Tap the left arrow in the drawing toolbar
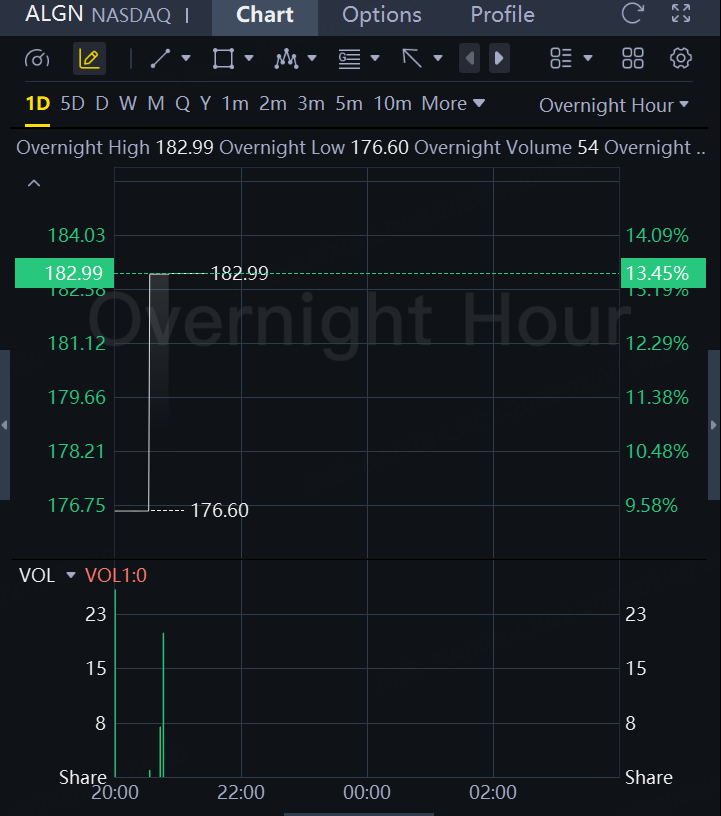The width and height of the screenshot is (721, 816). (x=469, y=59)
